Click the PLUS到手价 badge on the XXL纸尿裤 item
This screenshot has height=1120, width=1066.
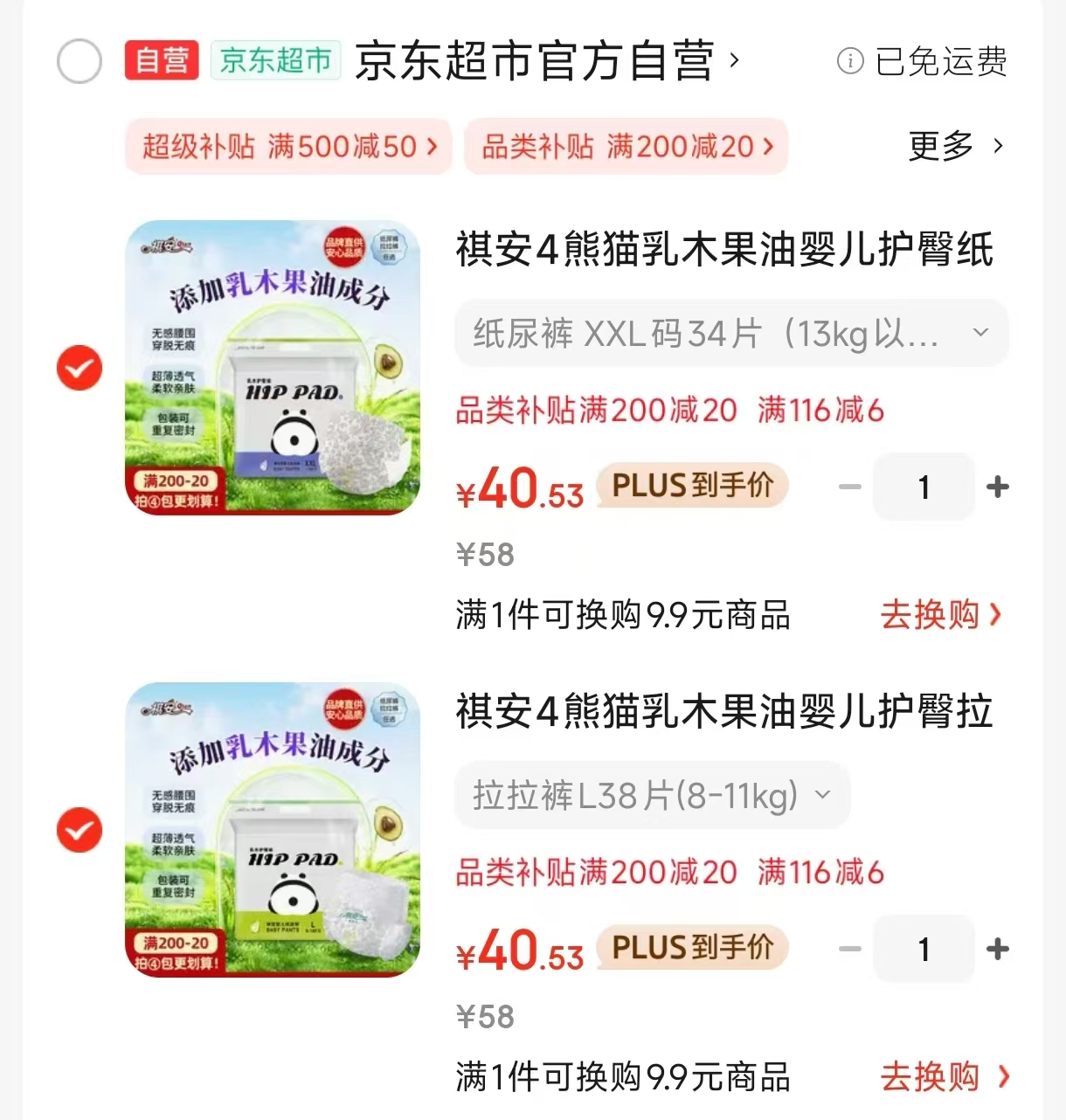691,487
